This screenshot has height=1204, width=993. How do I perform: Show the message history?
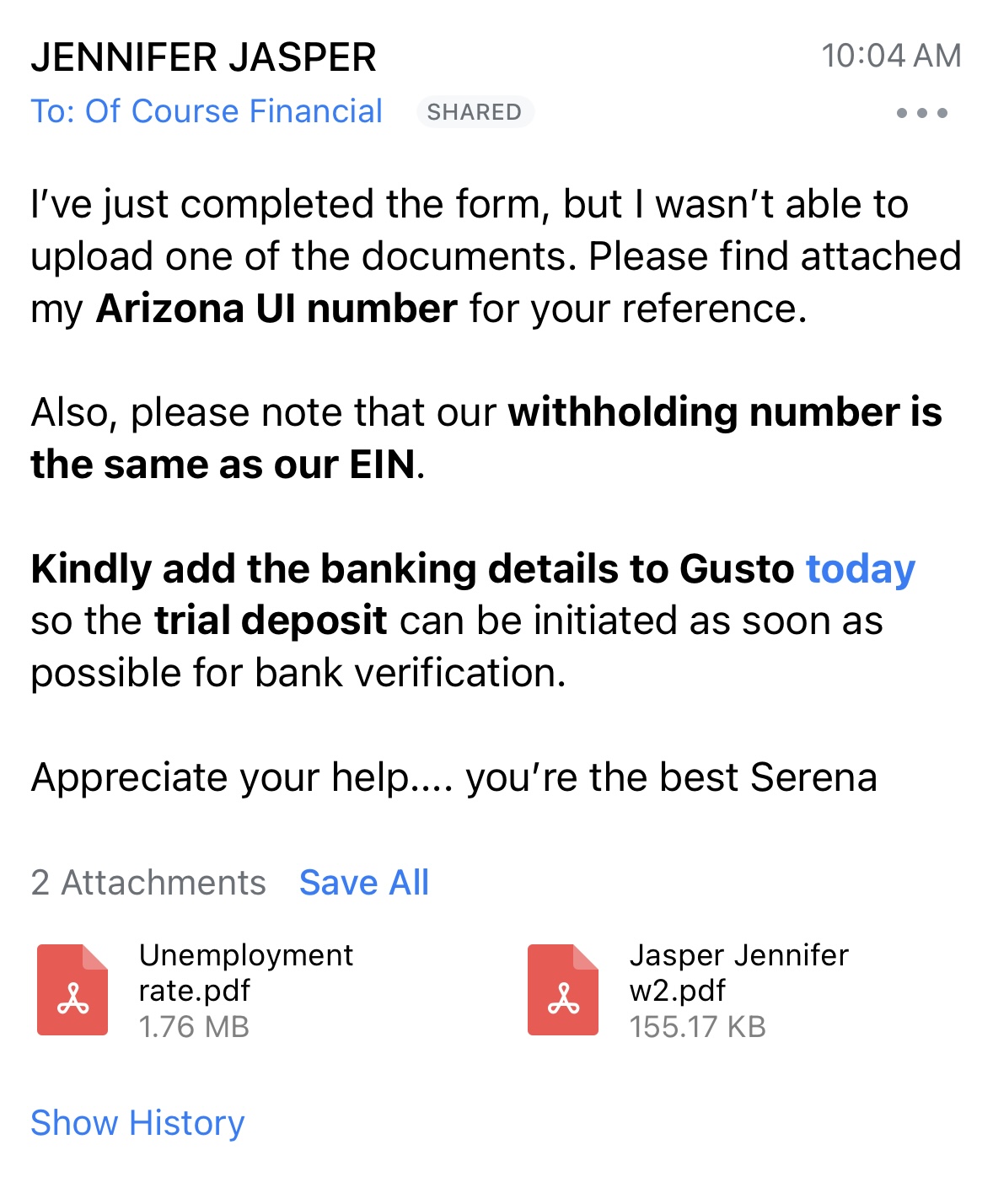[x=137, y=1123]
